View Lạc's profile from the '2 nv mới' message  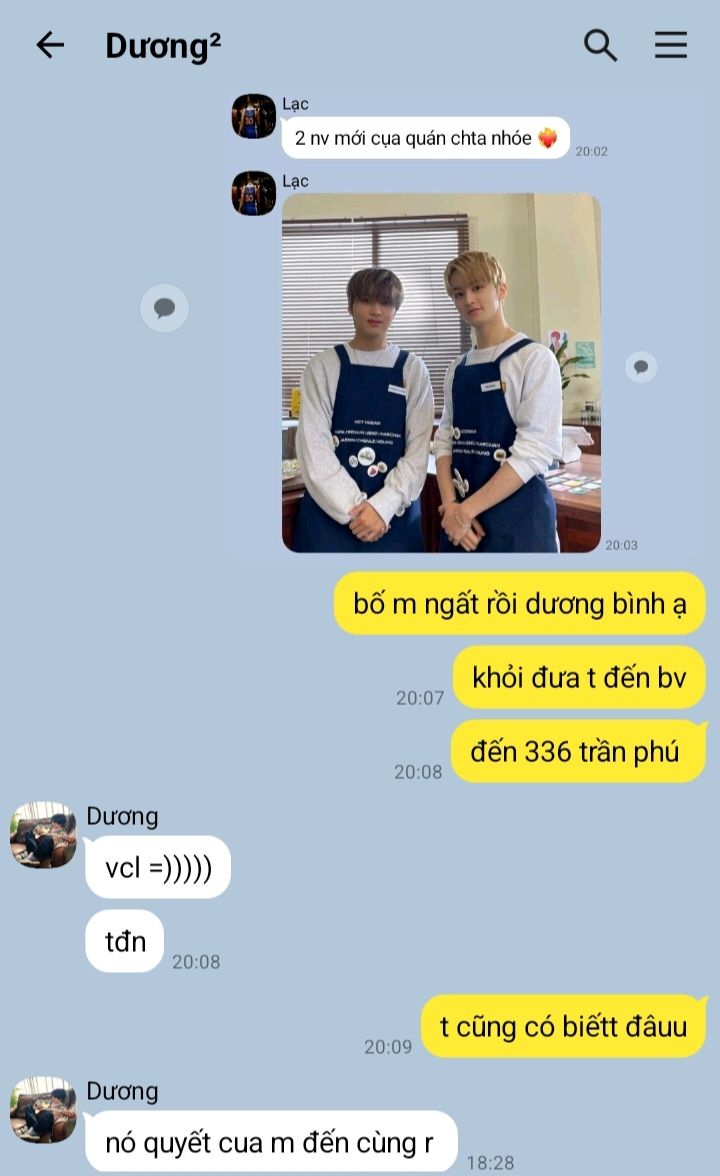(x=253, y=117)
